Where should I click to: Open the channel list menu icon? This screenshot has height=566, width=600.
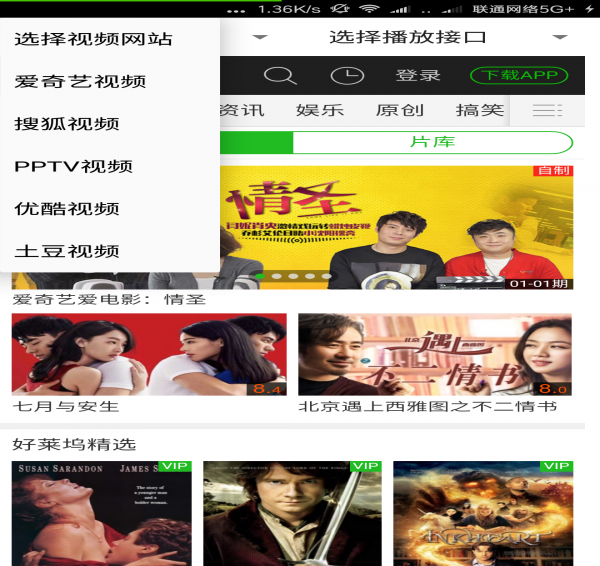pos(546,110)
